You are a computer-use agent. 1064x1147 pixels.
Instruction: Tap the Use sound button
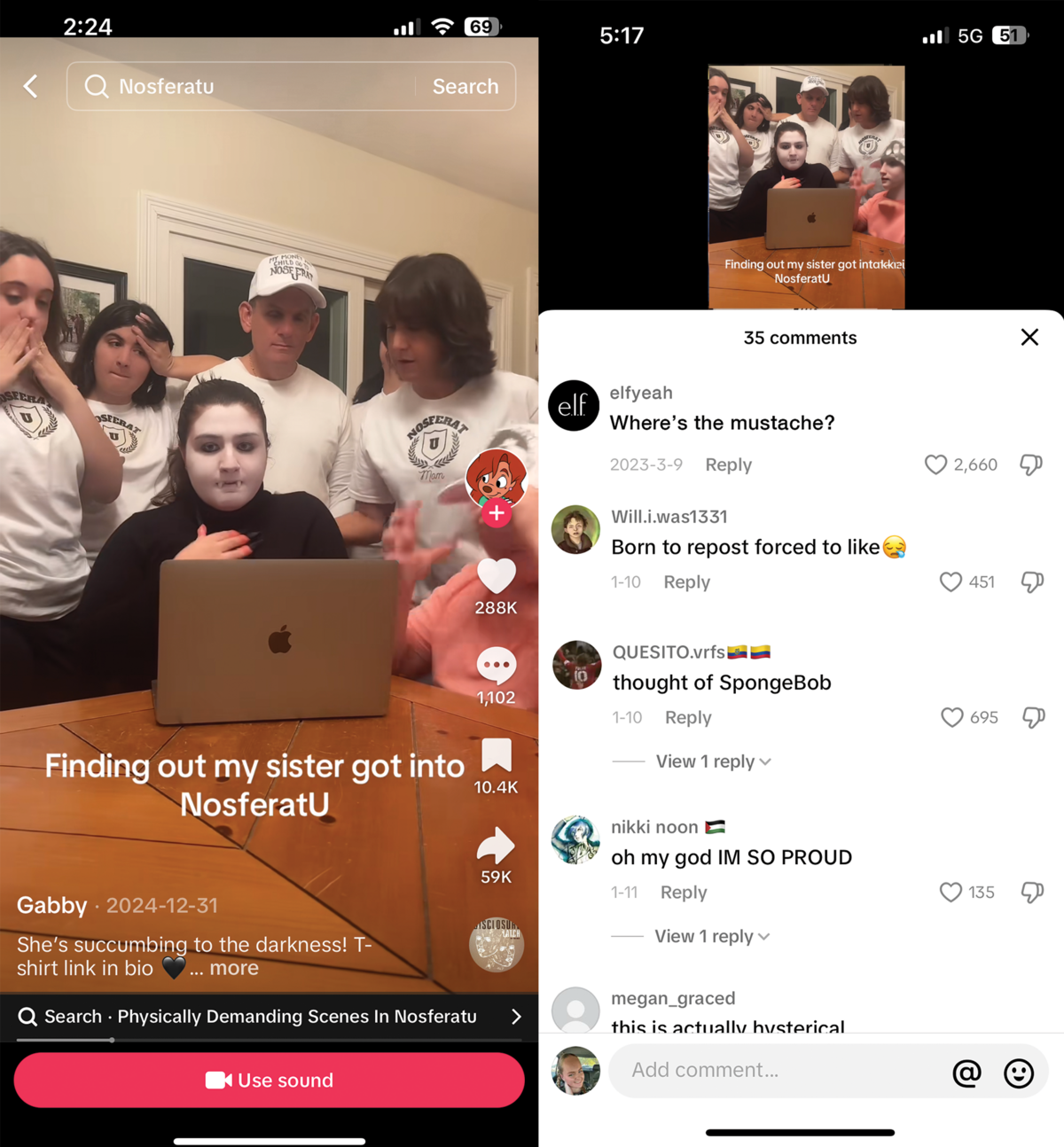pos(269,1080)
